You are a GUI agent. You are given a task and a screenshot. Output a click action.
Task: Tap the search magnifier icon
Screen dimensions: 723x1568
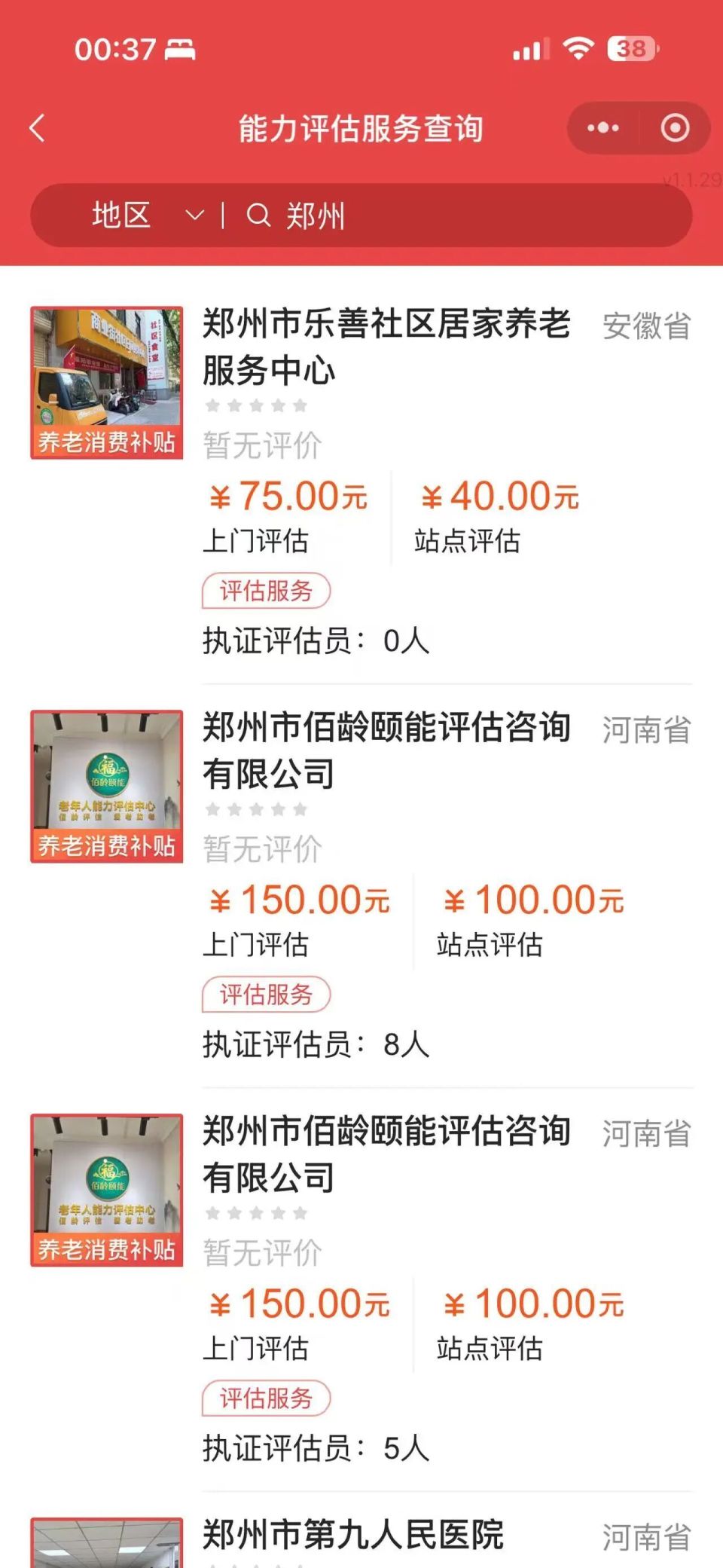(259, 216)
